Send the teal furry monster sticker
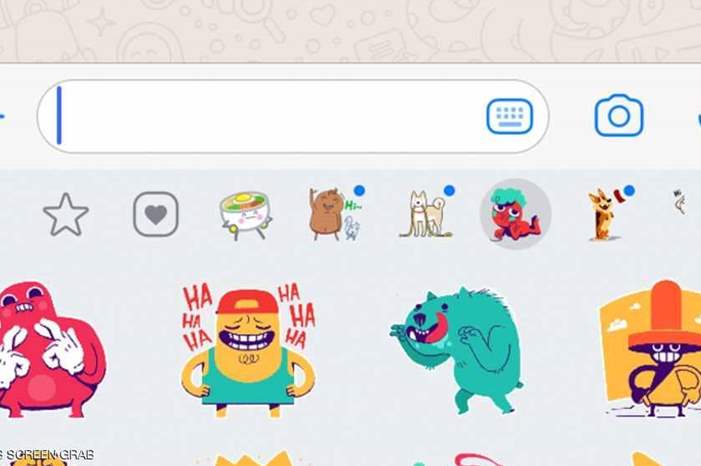701x466 pixels. pyautogui.click(x=457, y=348)
